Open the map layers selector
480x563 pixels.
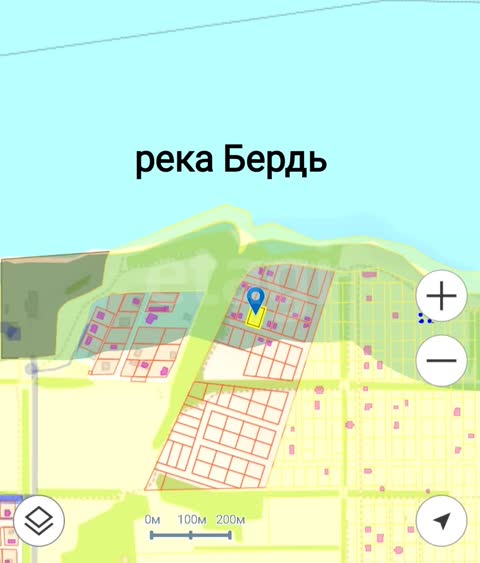(39, 521)
